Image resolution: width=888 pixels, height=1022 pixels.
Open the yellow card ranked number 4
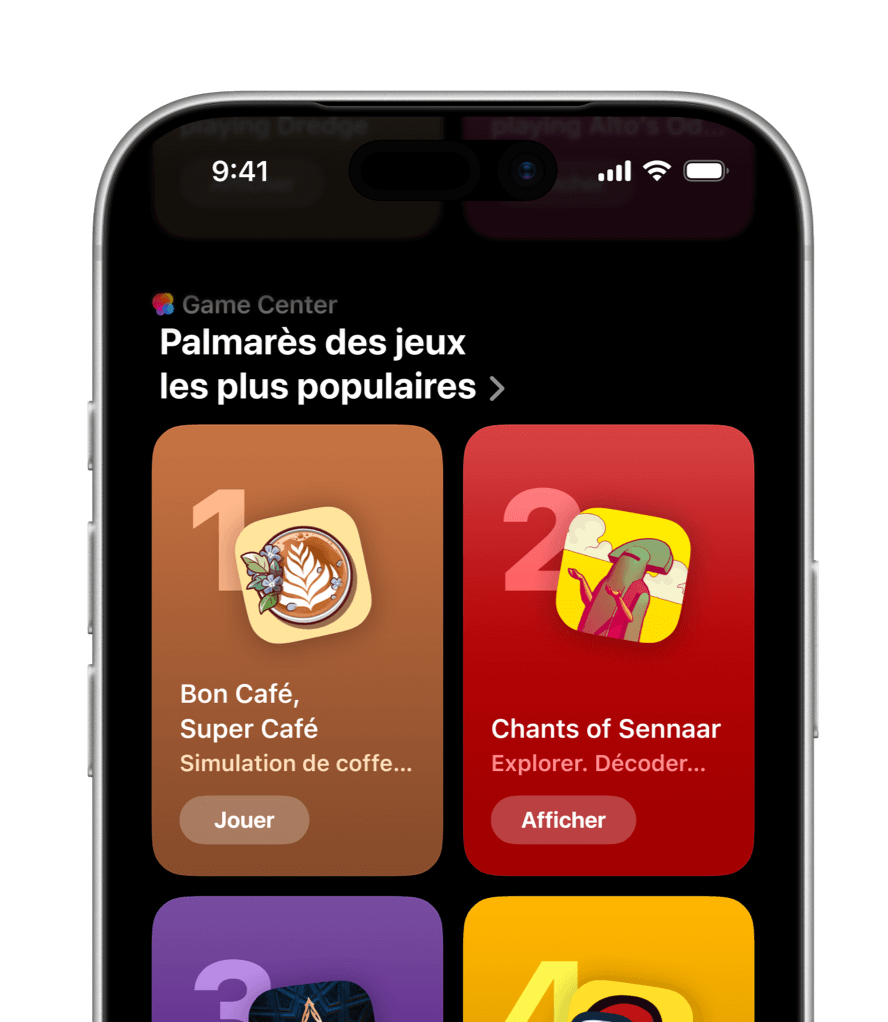point(608,962)
